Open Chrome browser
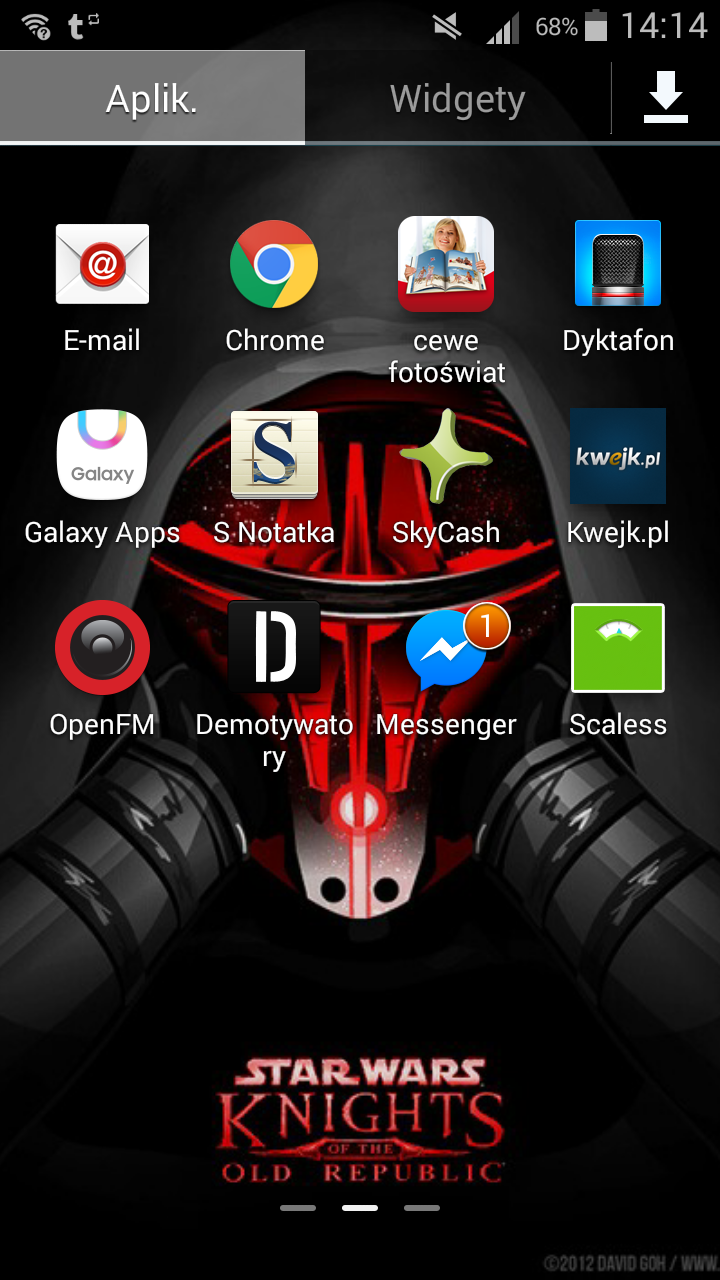 point(274,265)
